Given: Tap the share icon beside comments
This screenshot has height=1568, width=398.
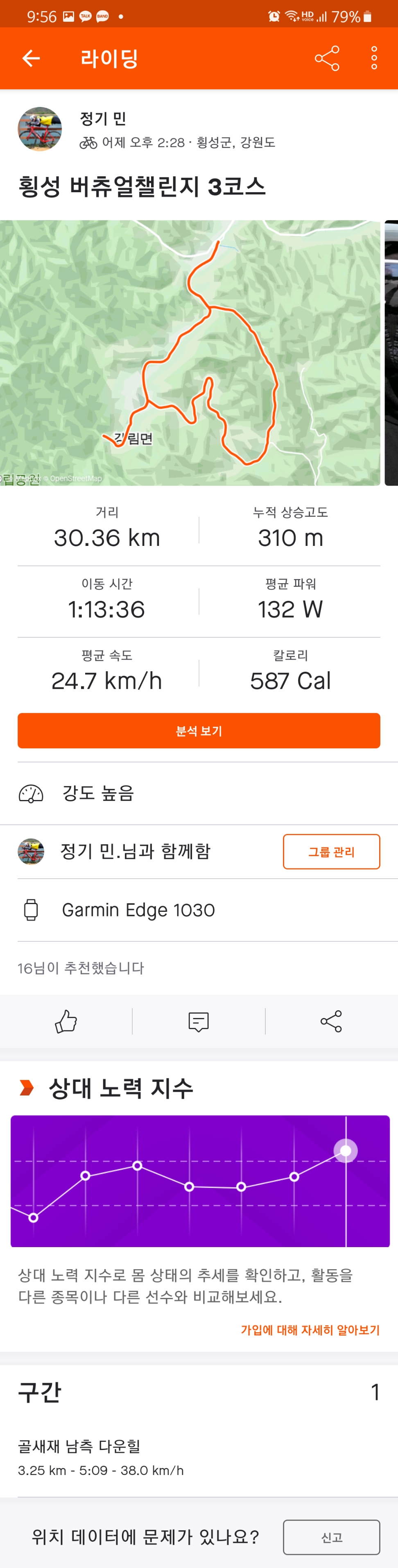Looking at the screenshot, I should coord(331,1021).
